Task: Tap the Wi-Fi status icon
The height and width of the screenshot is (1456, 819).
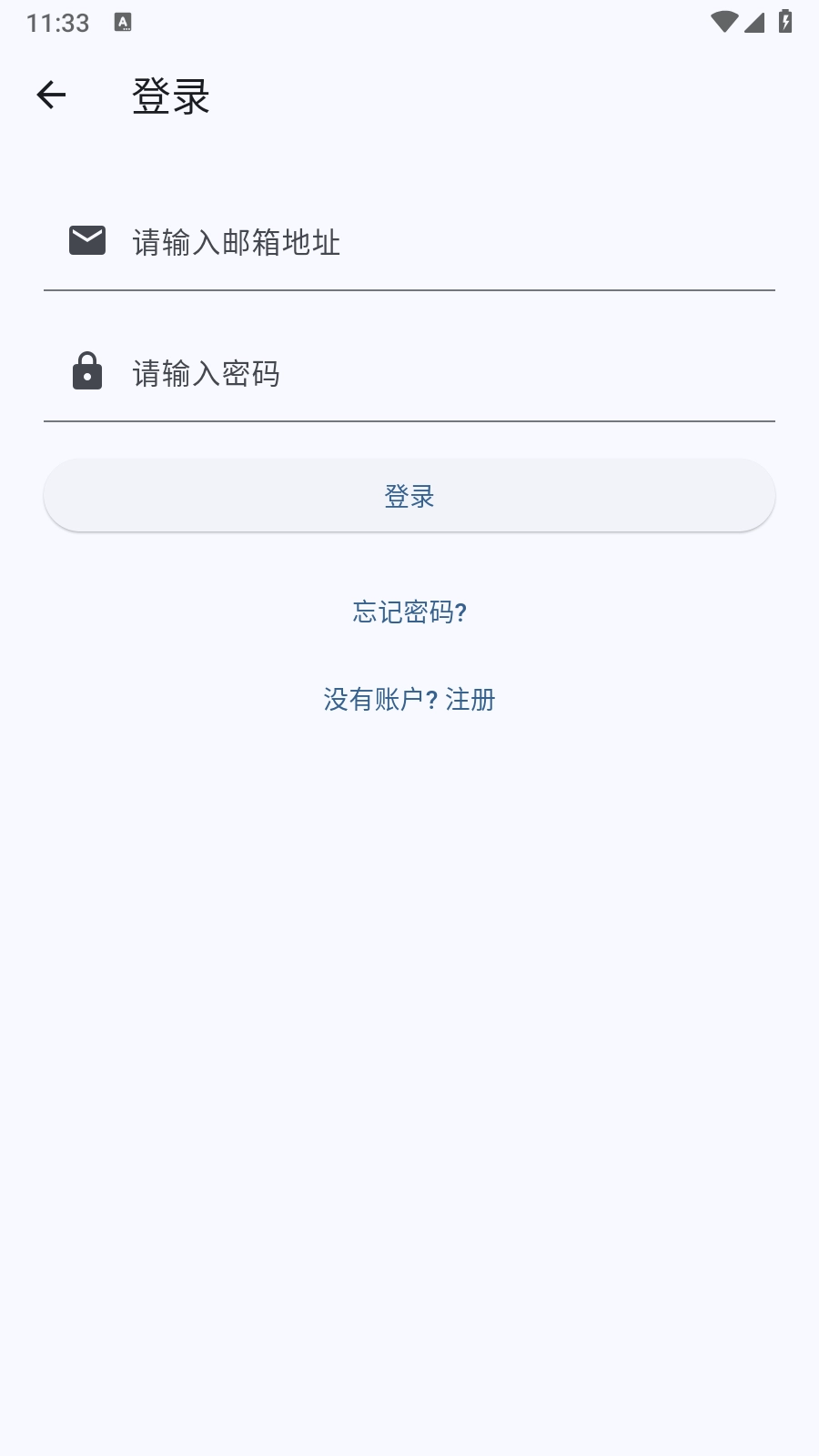Action: click(x=723, y=20)
